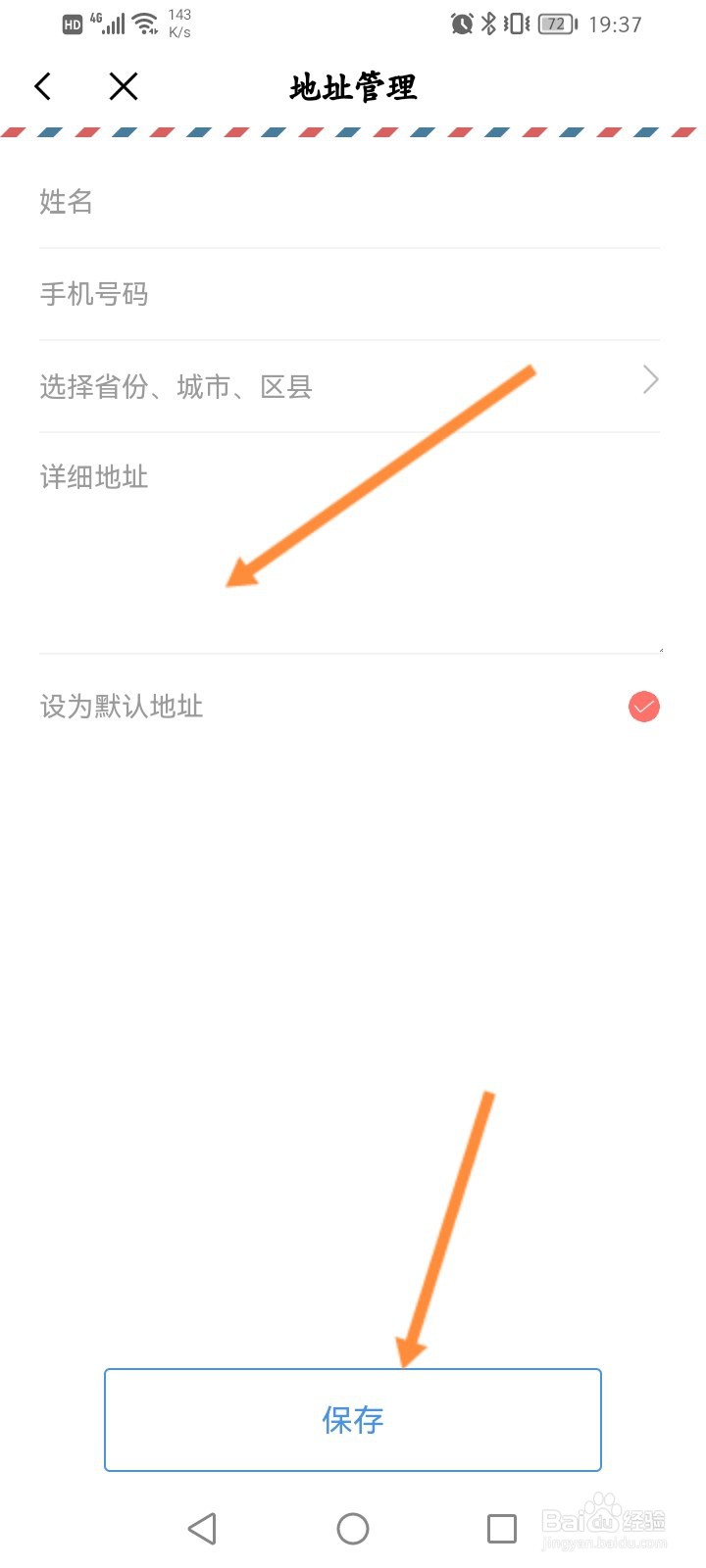Tap the circular home button at bottom
This screenshot has width=706, height=1568.
353,1528
